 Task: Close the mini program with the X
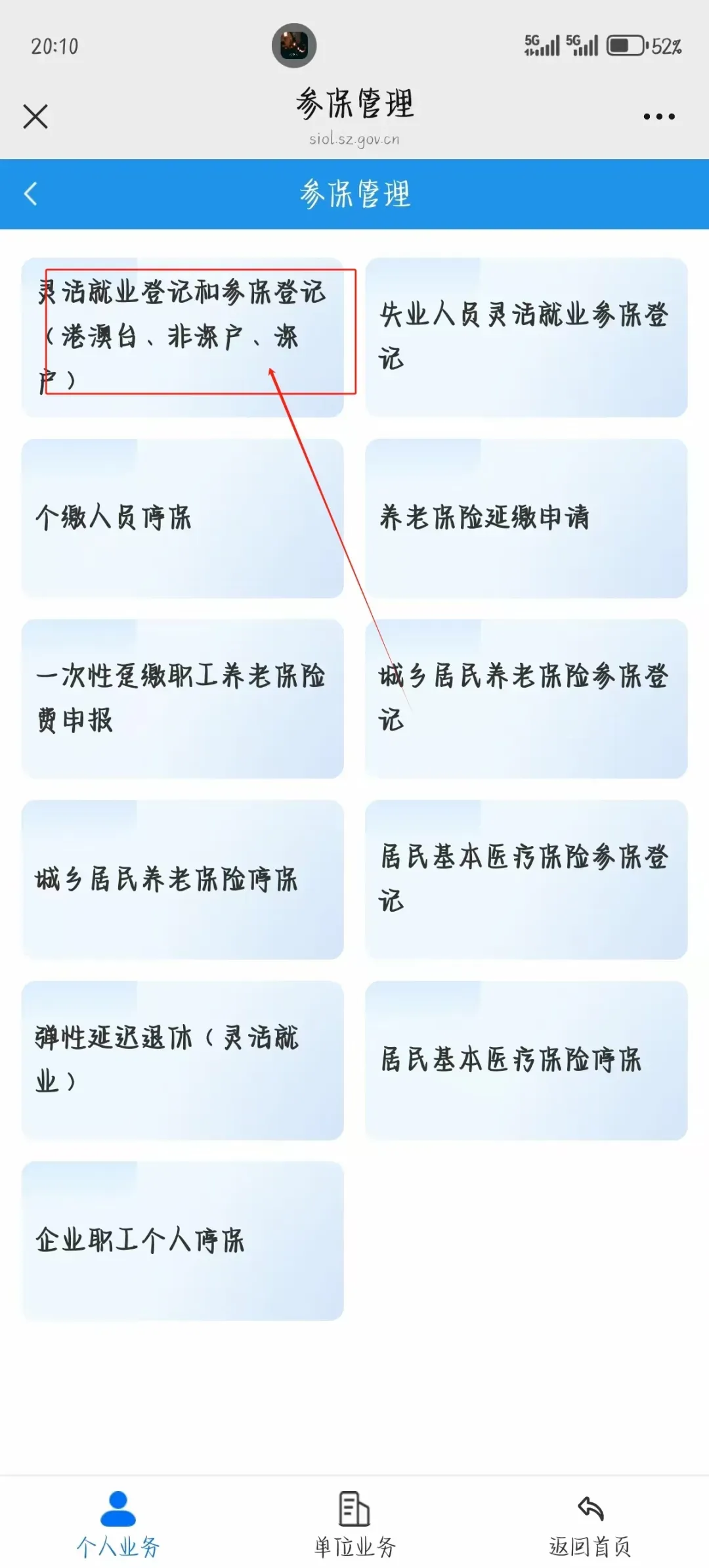[35, 117]
